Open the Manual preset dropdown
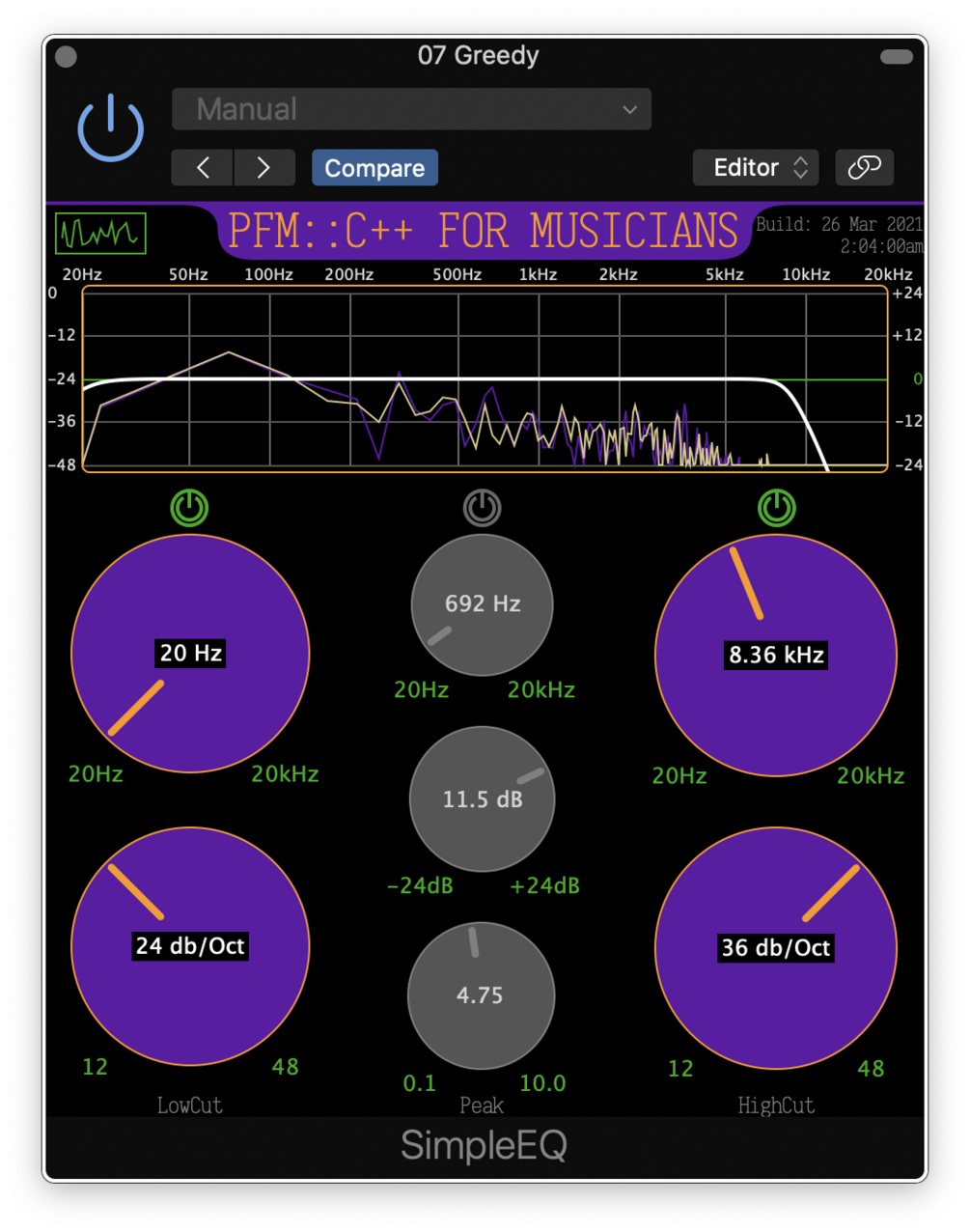970x1232 pixels. pyautogui.click(x=411, y=109)
